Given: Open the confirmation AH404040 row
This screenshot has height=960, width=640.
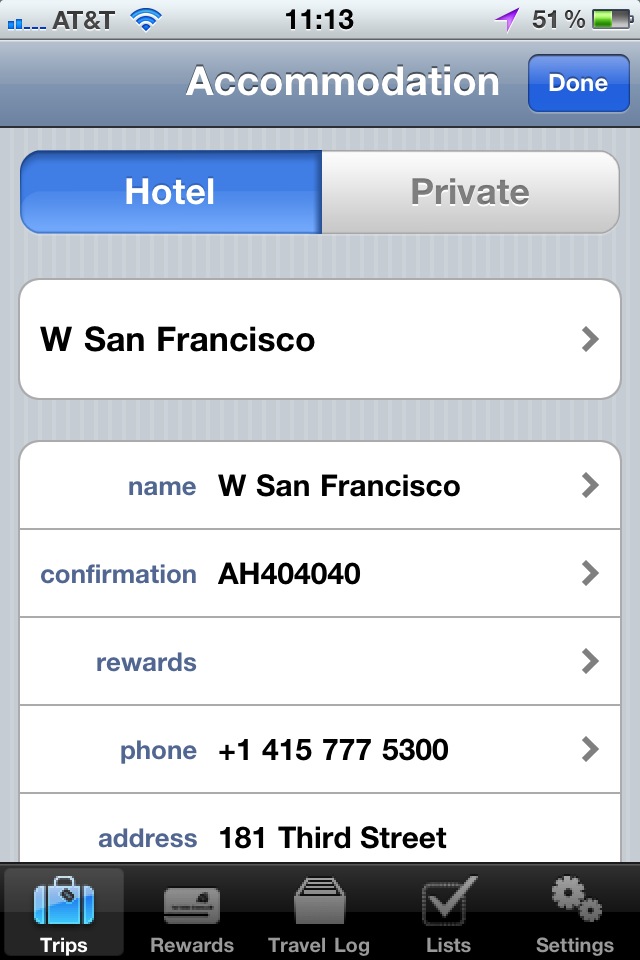Looking at the screenshot, I should click(320, 574).
